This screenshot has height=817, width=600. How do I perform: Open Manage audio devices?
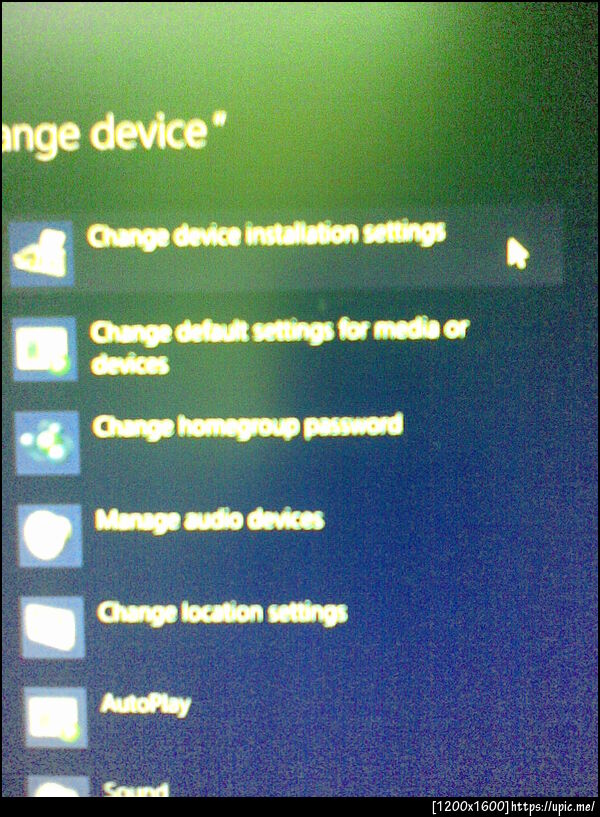(209, 520)
